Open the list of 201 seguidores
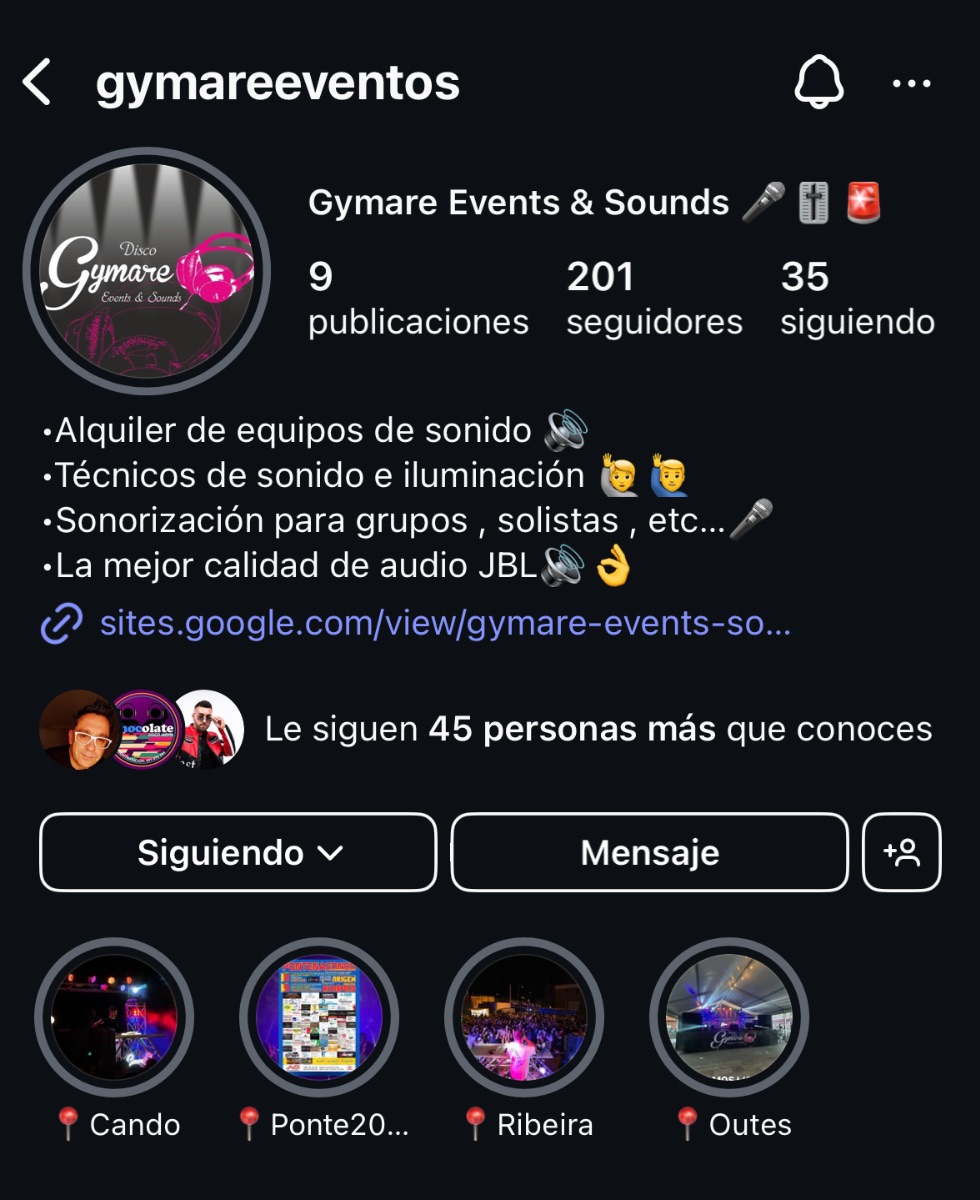This screenshot has height=1200, width=980. point(654,298)
